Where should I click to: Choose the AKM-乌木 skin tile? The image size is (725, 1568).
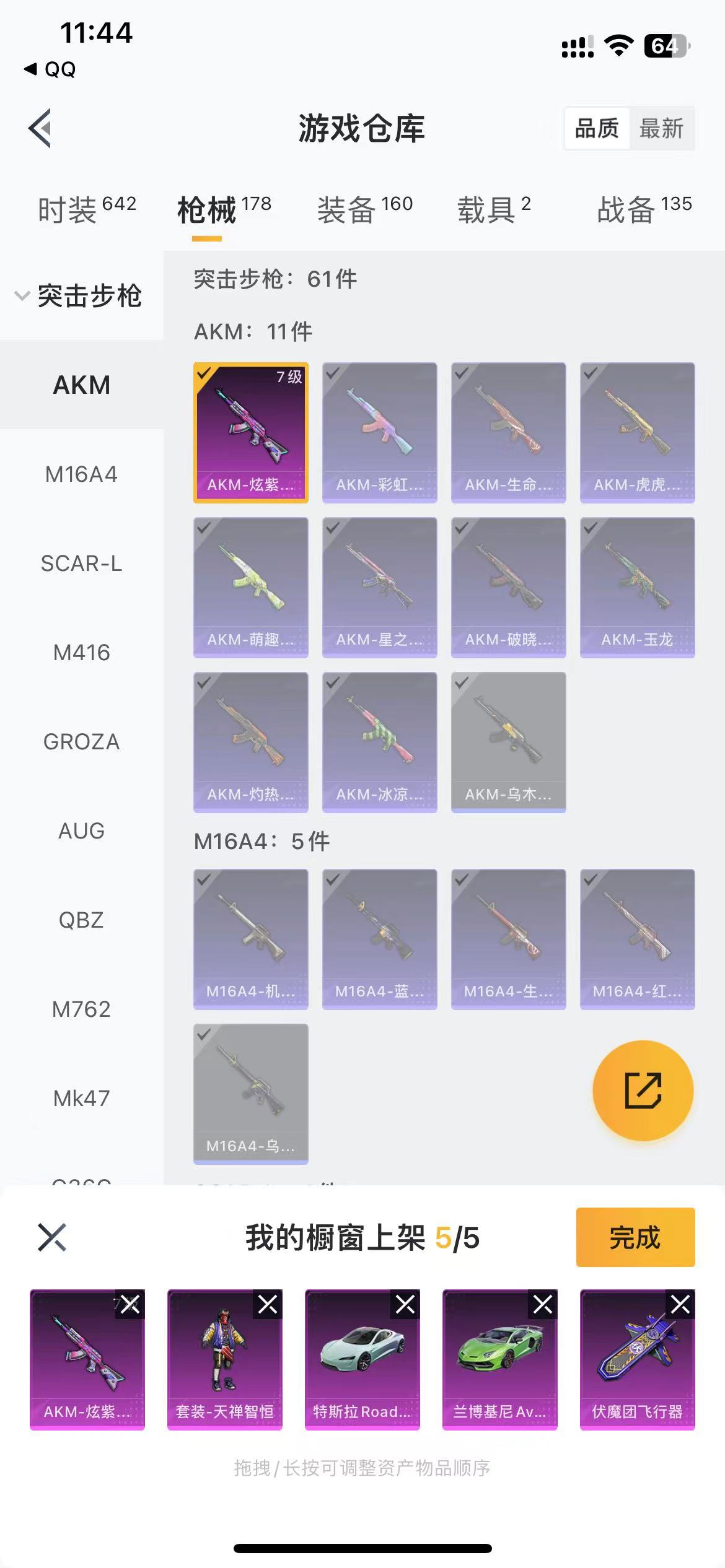click(508, 742)
